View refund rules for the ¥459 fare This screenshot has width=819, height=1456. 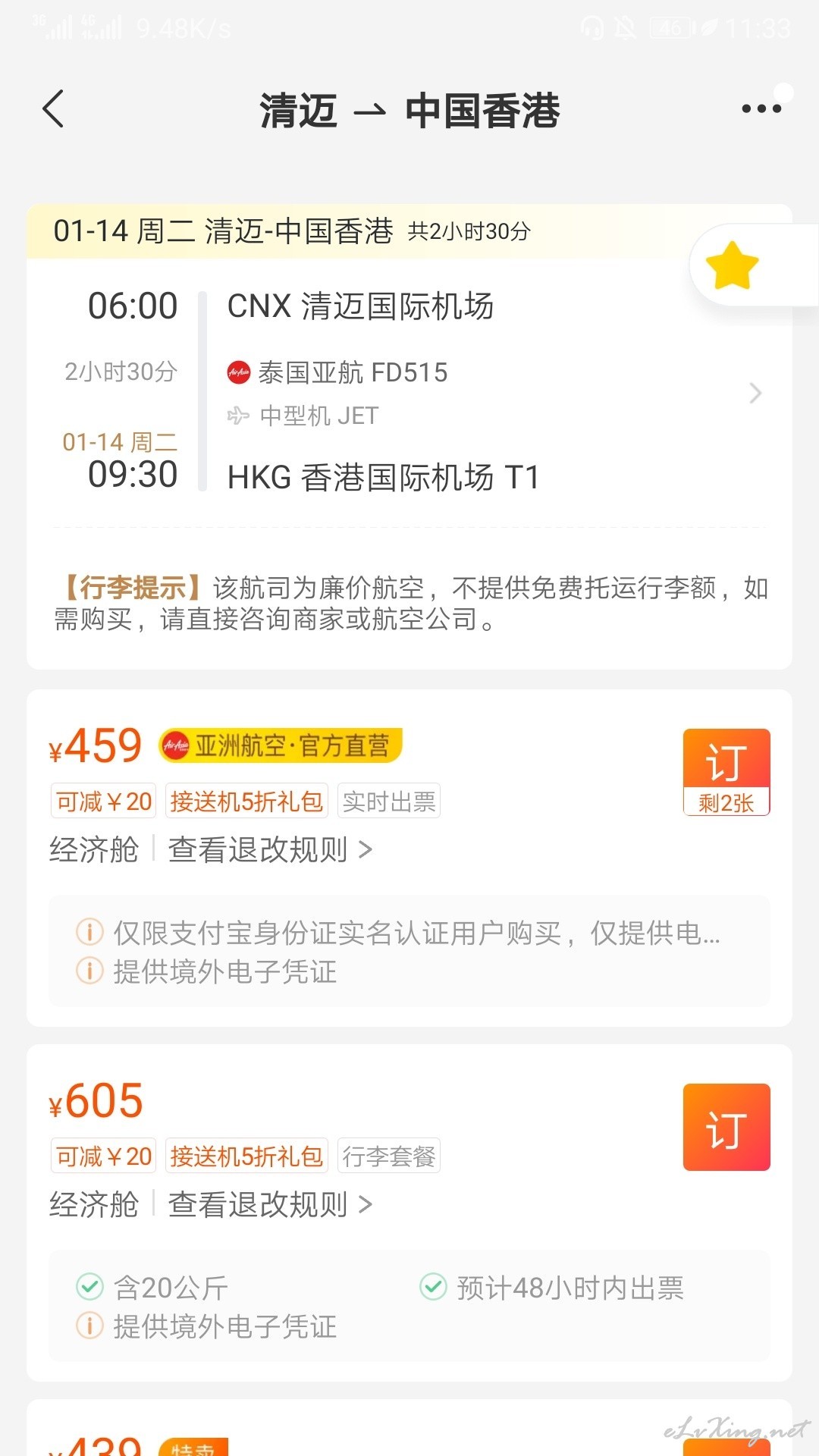click(270, 849)
